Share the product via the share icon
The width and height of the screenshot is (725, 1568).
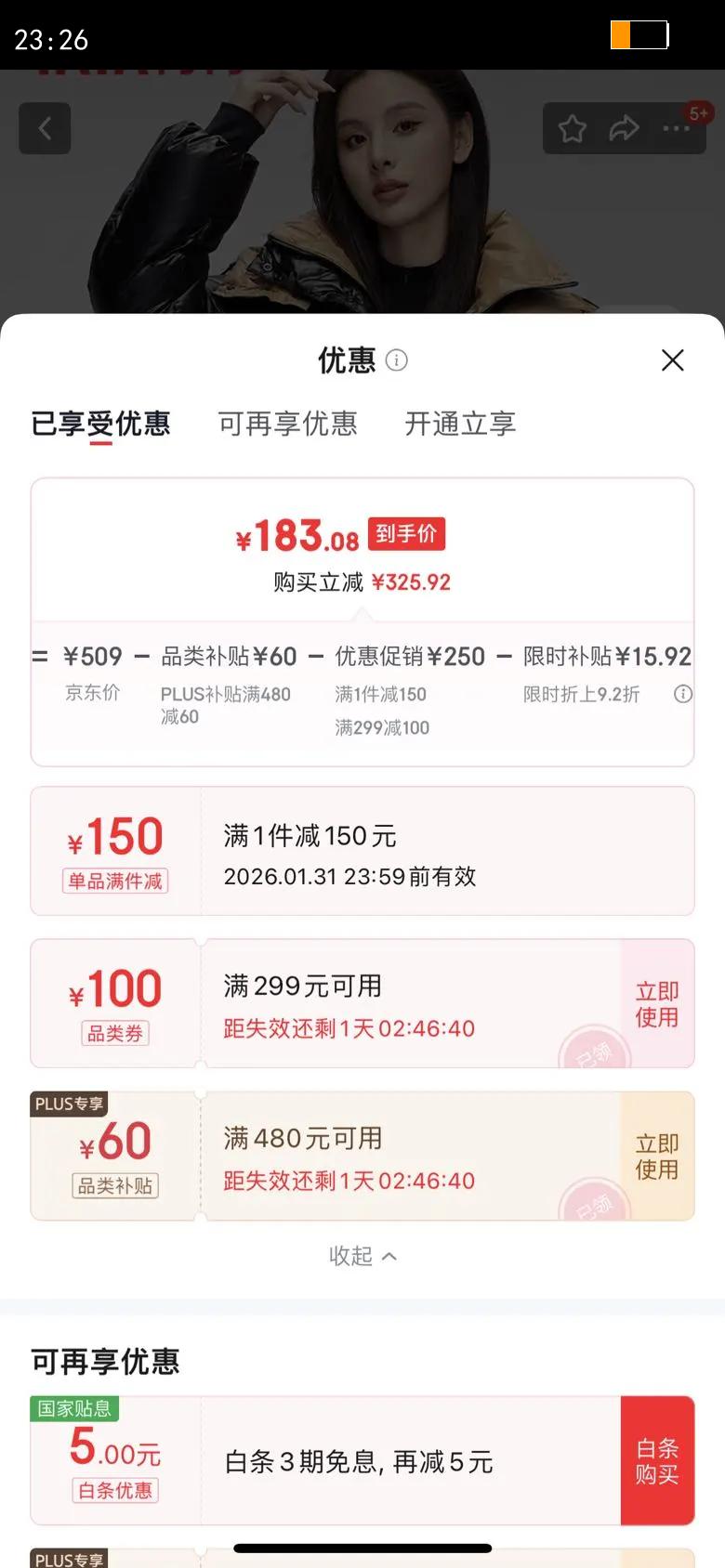coord(624,130)
